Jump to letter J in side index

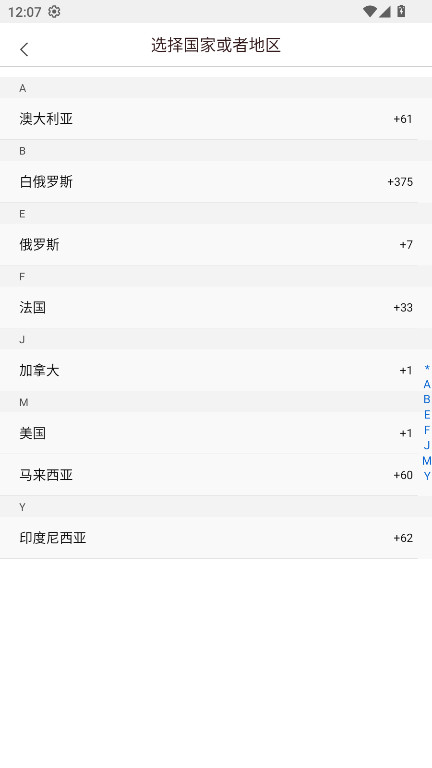[x=427, y=445]
